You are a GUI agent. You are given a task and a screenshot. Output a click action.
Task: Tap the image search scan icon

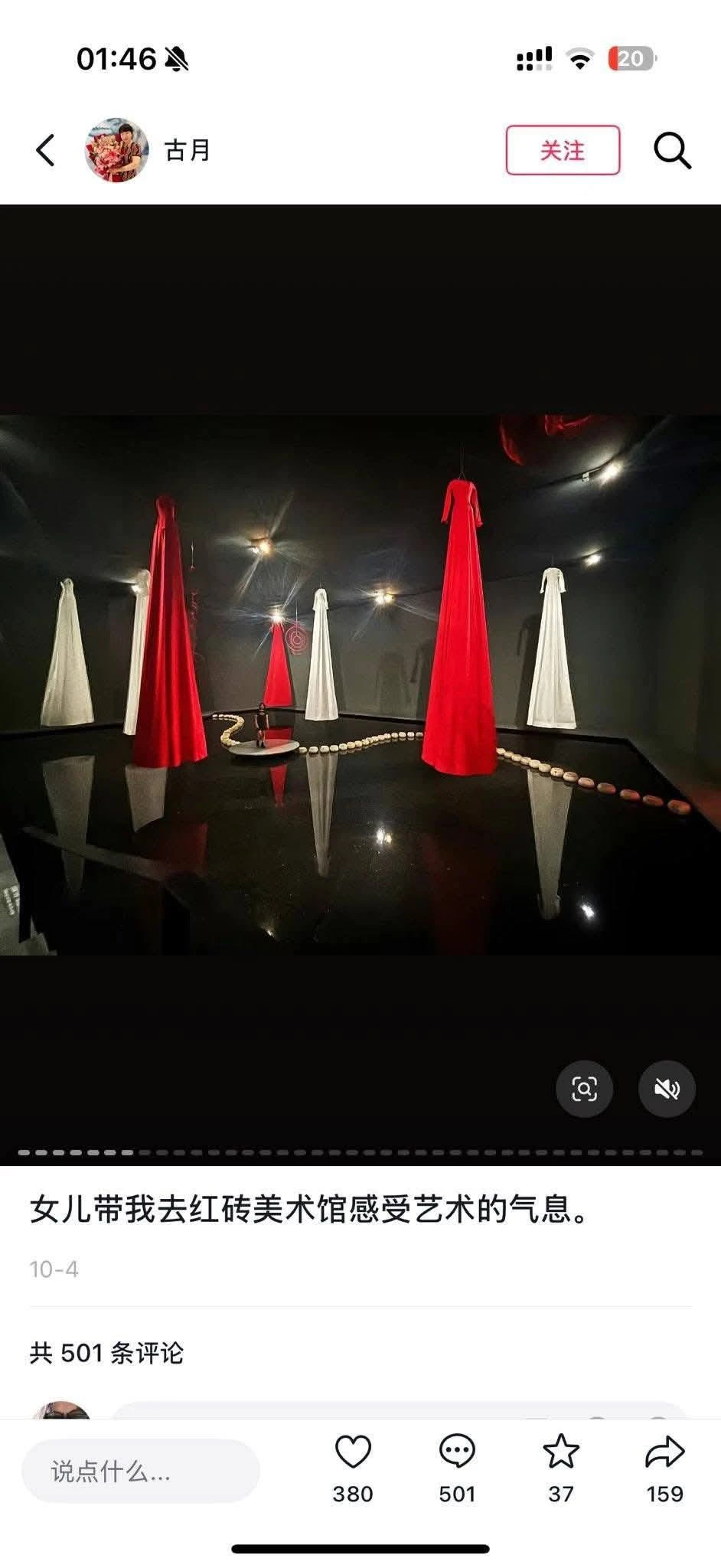coord(584,1089)
